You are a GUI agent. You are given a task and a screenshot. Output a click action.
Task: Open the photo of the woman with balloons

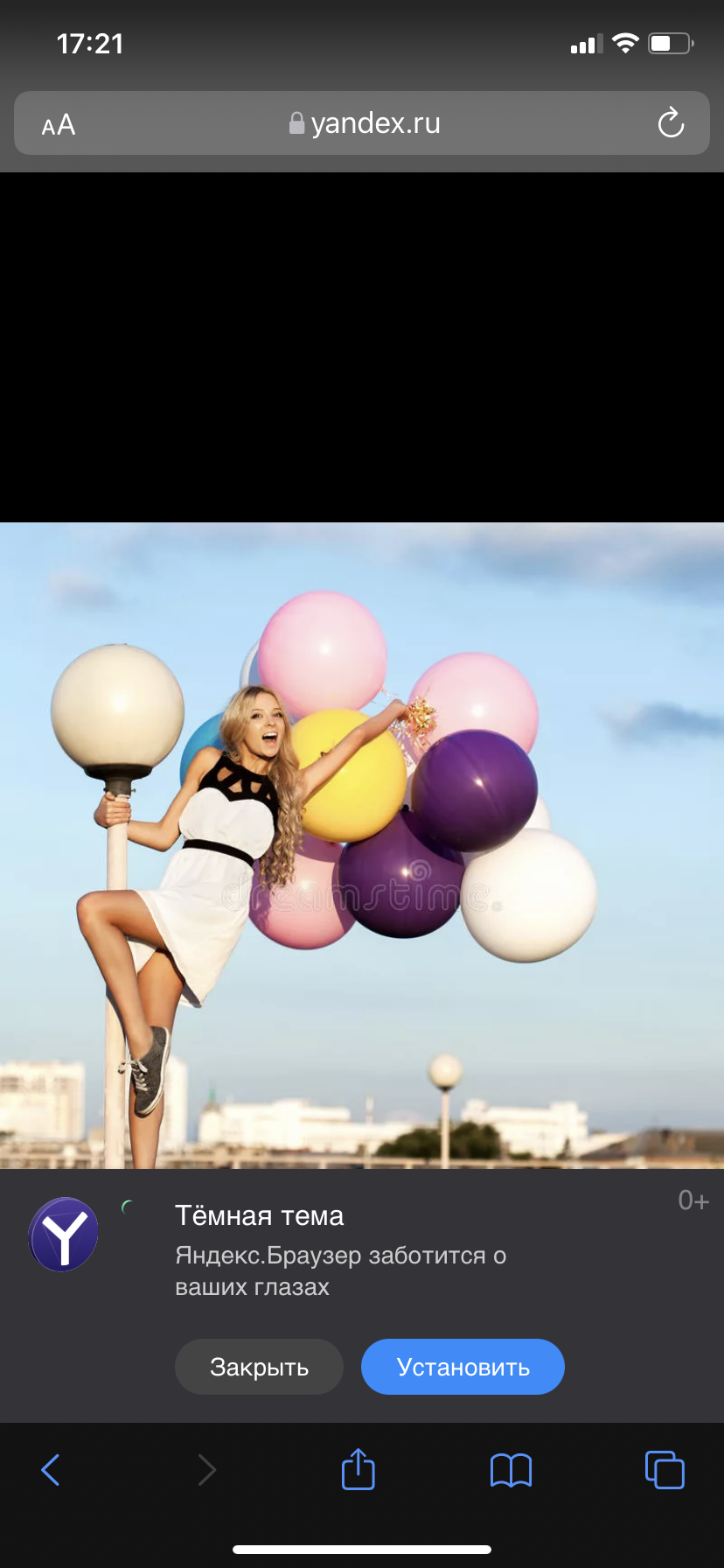pos(362,844)
